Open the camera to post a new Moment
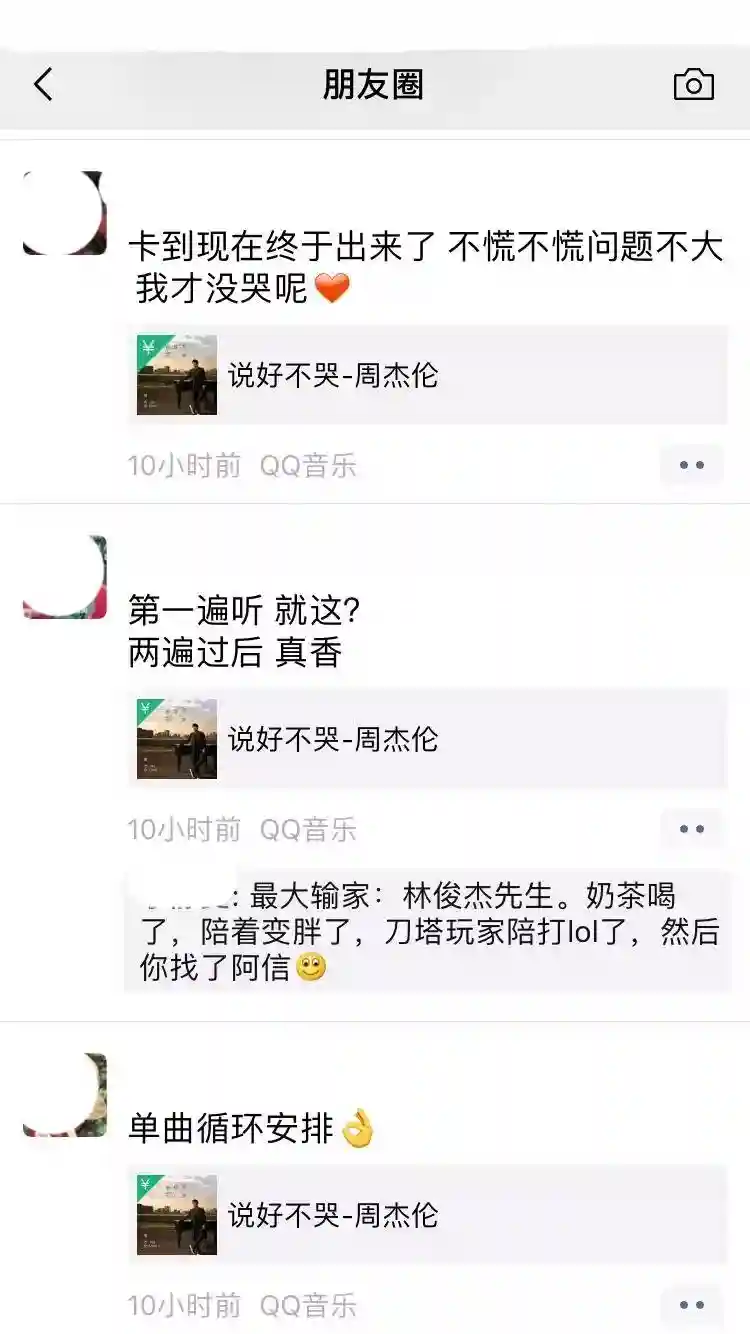750x1334 pixels. pyautogui.click(x=694, y=85)
